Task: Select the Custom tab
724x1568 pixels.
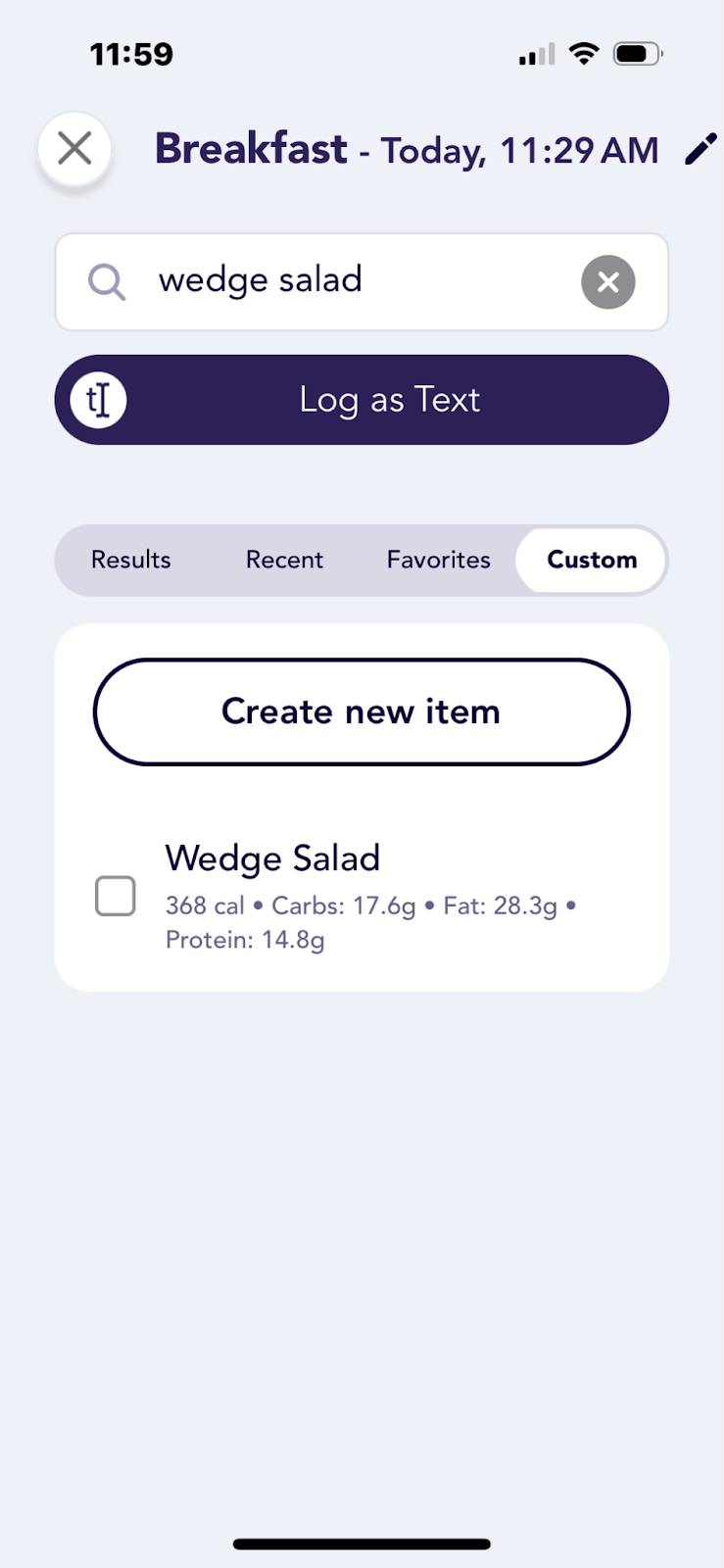Action: tap(592, 560)
